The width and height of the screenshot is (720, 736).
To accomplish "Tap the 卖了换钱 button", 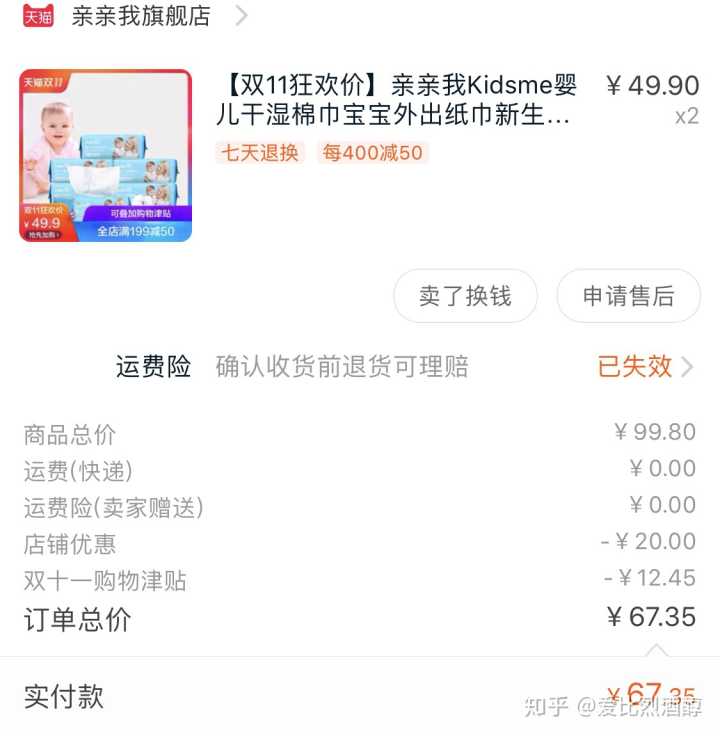I will coord(465,296).
